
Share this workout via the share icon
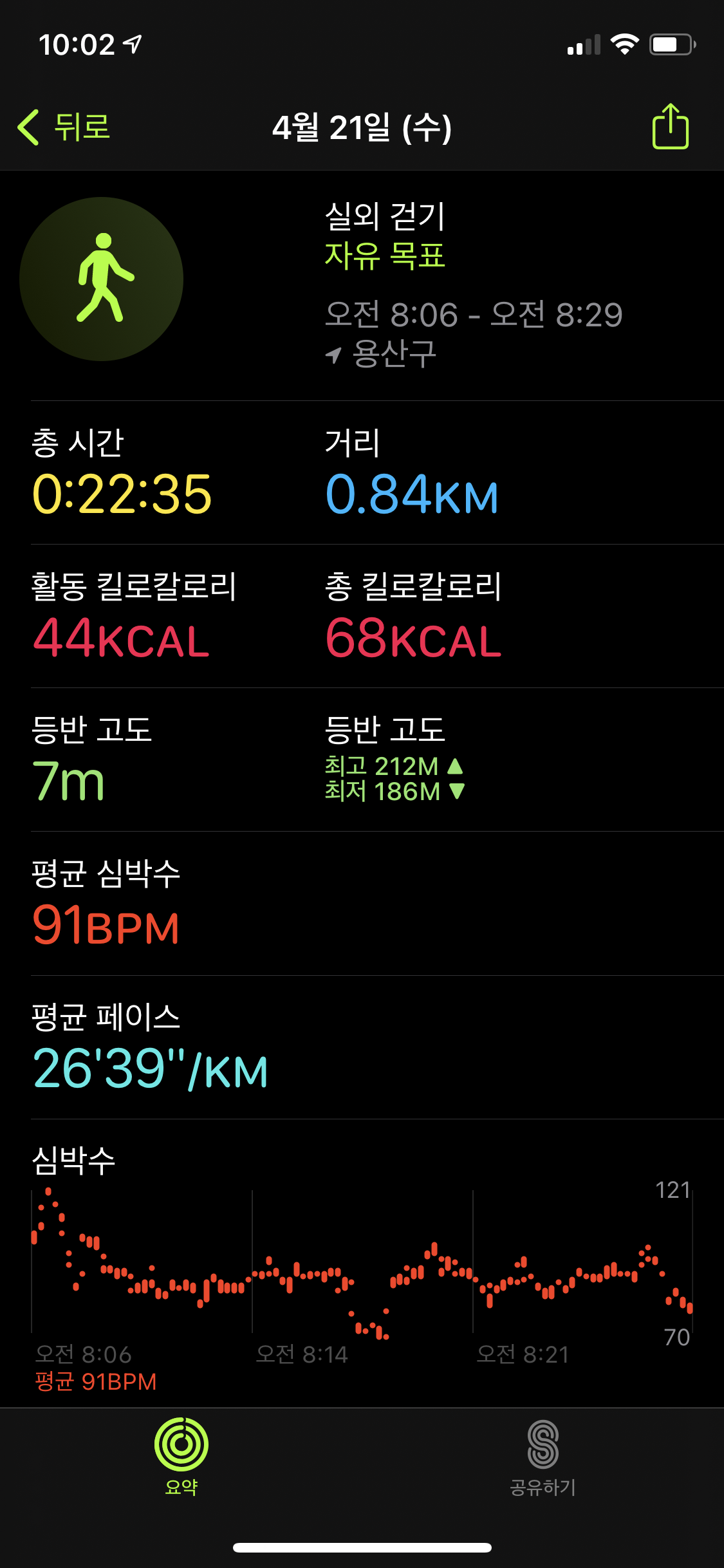[670, 127]
